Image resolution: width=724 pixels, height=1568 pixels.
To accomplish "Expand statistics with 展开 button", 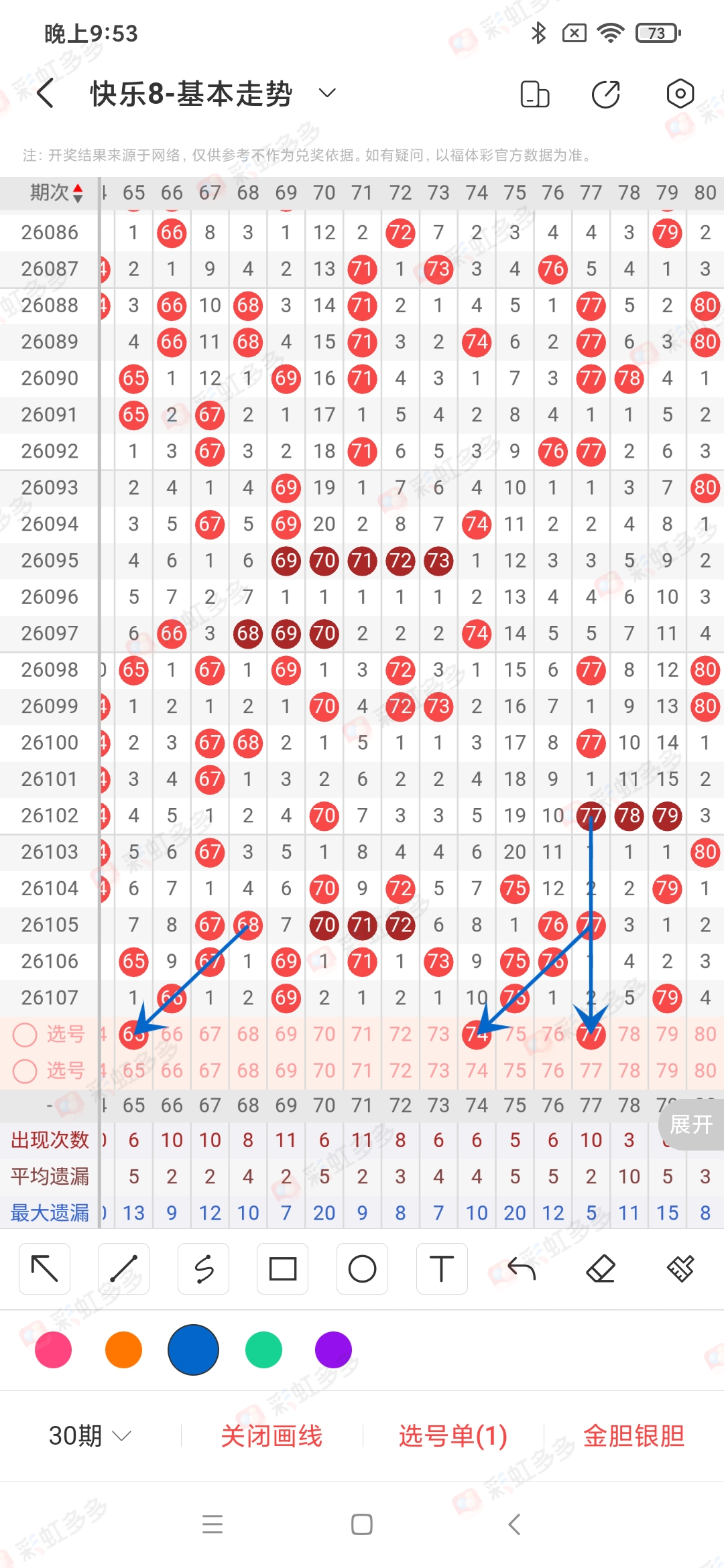I will pos(691,1124).
